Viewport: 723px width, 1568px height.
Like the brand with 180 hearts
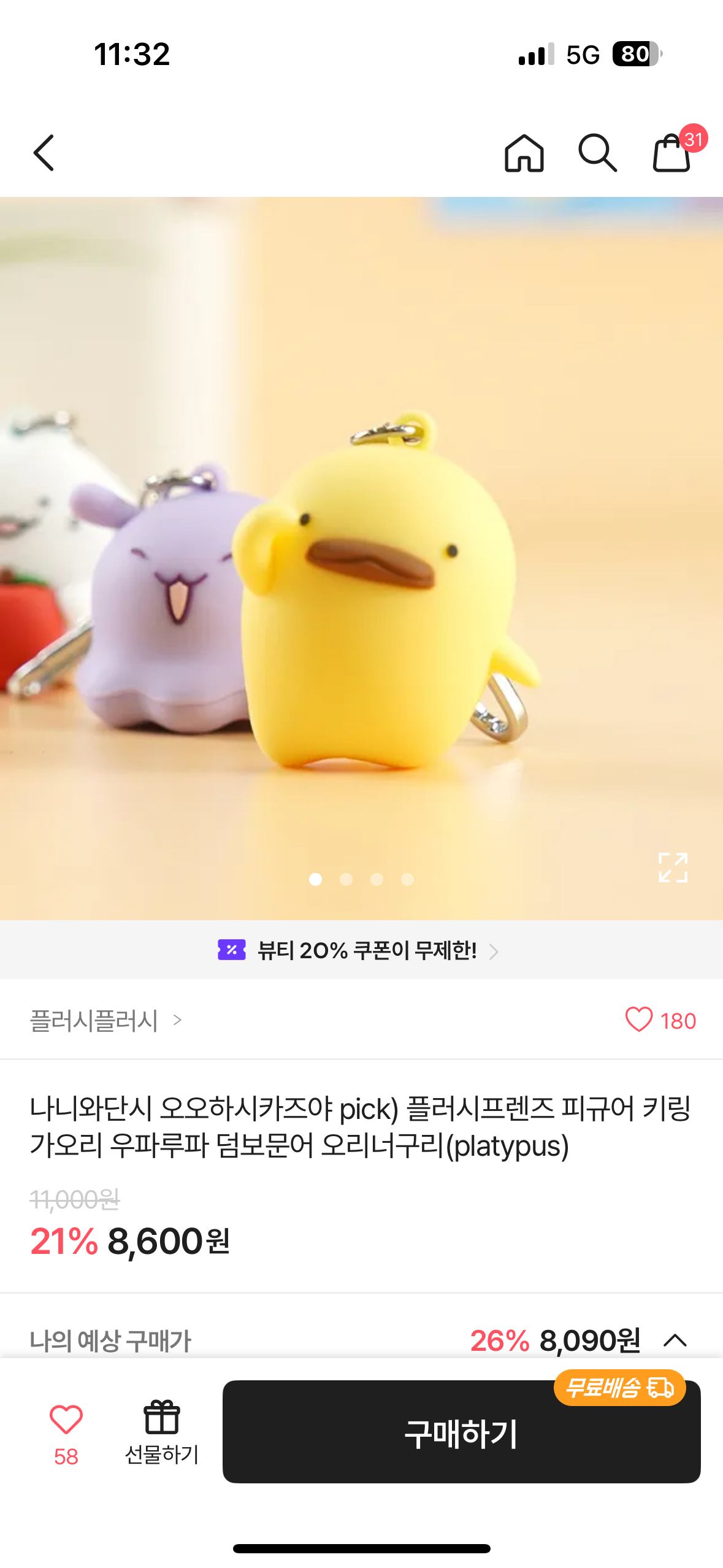[639, 1020]
